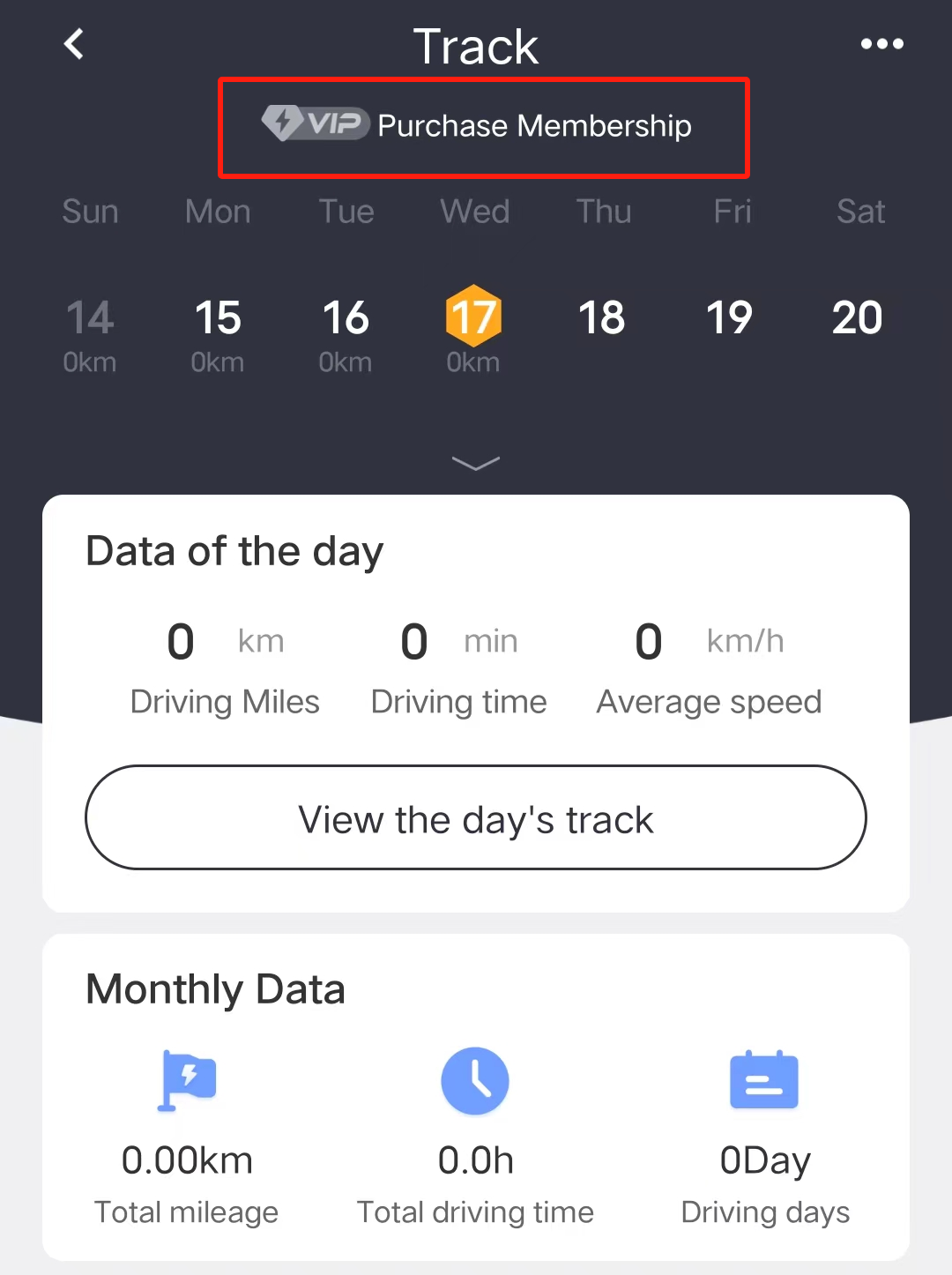
Task: Select Tuesday the 16th
Action: tap(346, 332)
